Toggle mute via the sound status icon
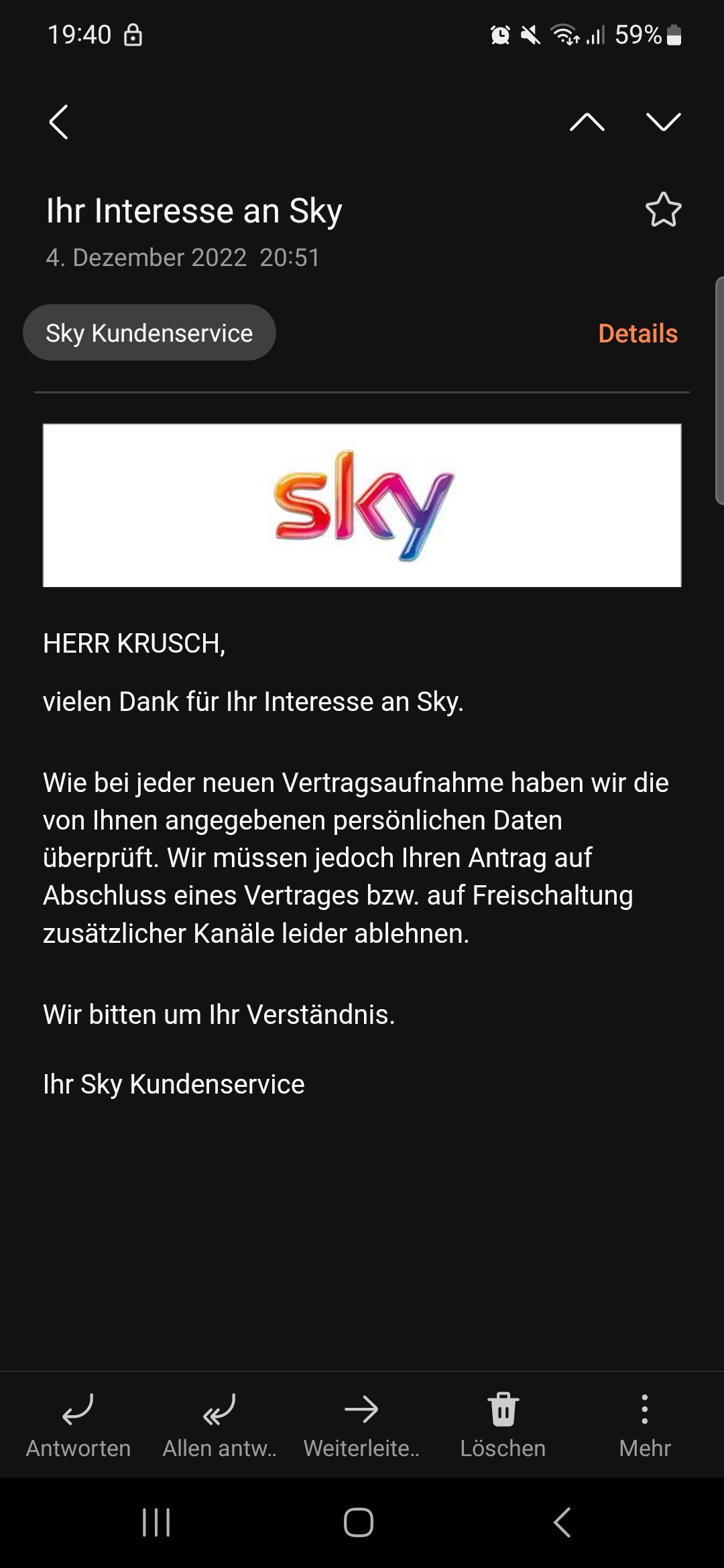Viewport: 724px width, 1568px height. (529, 35)
